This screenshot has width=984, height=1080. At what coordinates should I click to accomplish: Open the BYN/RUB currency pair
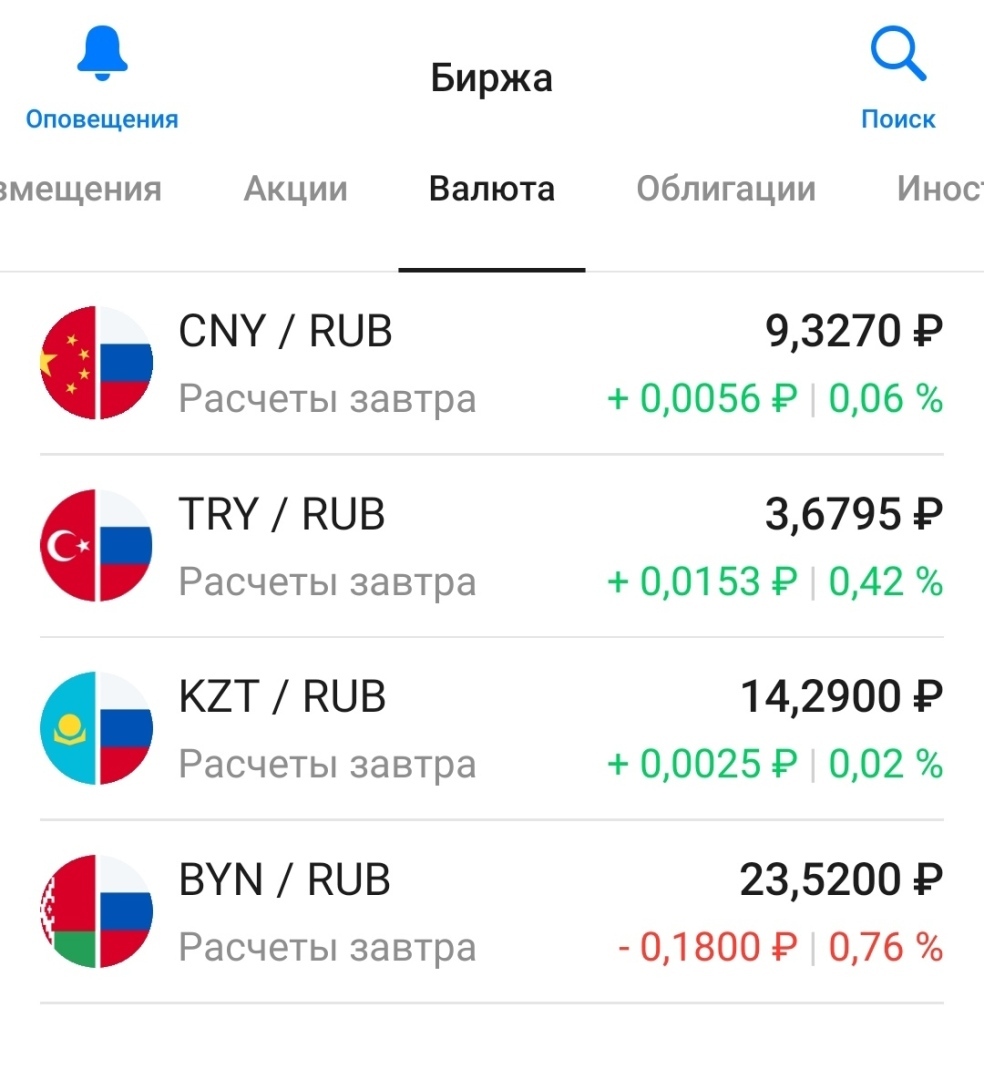coord(283,879)
